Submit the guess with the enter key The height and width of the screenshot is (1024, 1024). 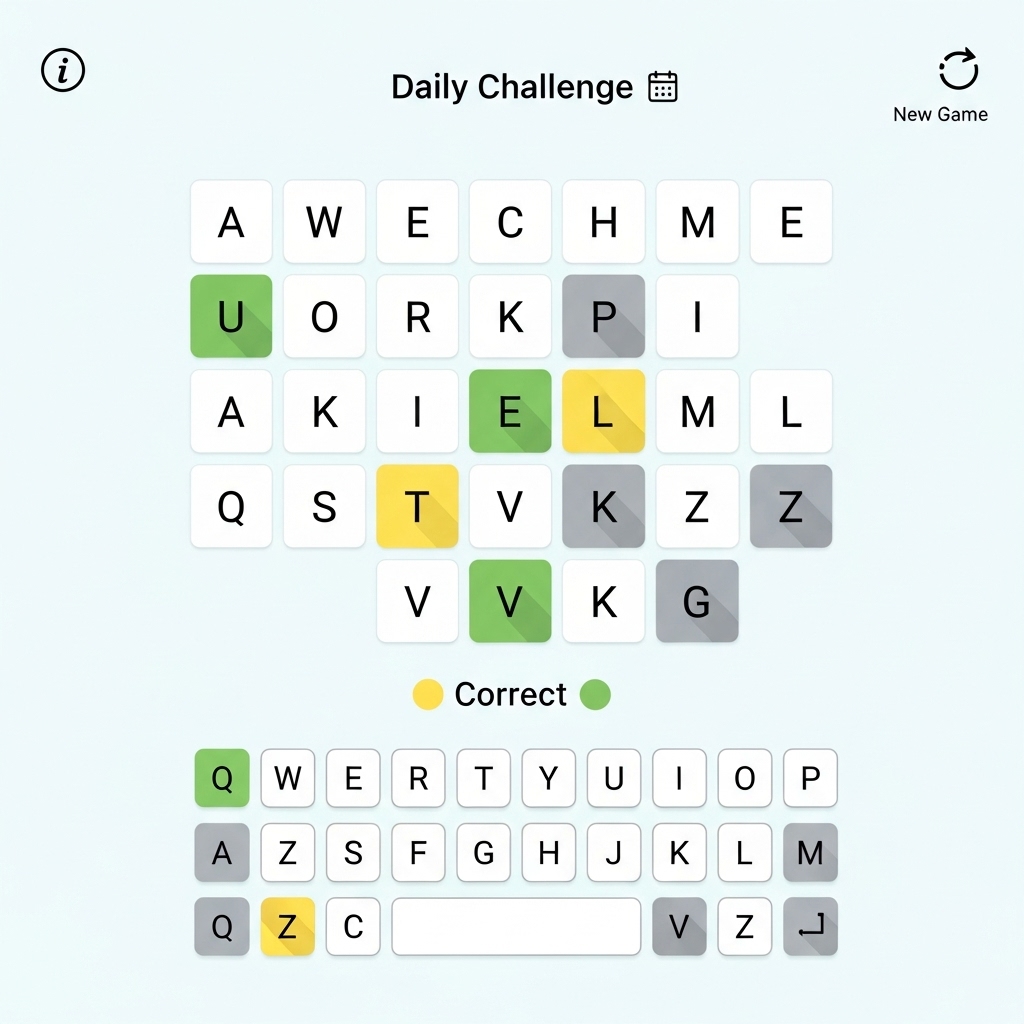pos(810,927)
